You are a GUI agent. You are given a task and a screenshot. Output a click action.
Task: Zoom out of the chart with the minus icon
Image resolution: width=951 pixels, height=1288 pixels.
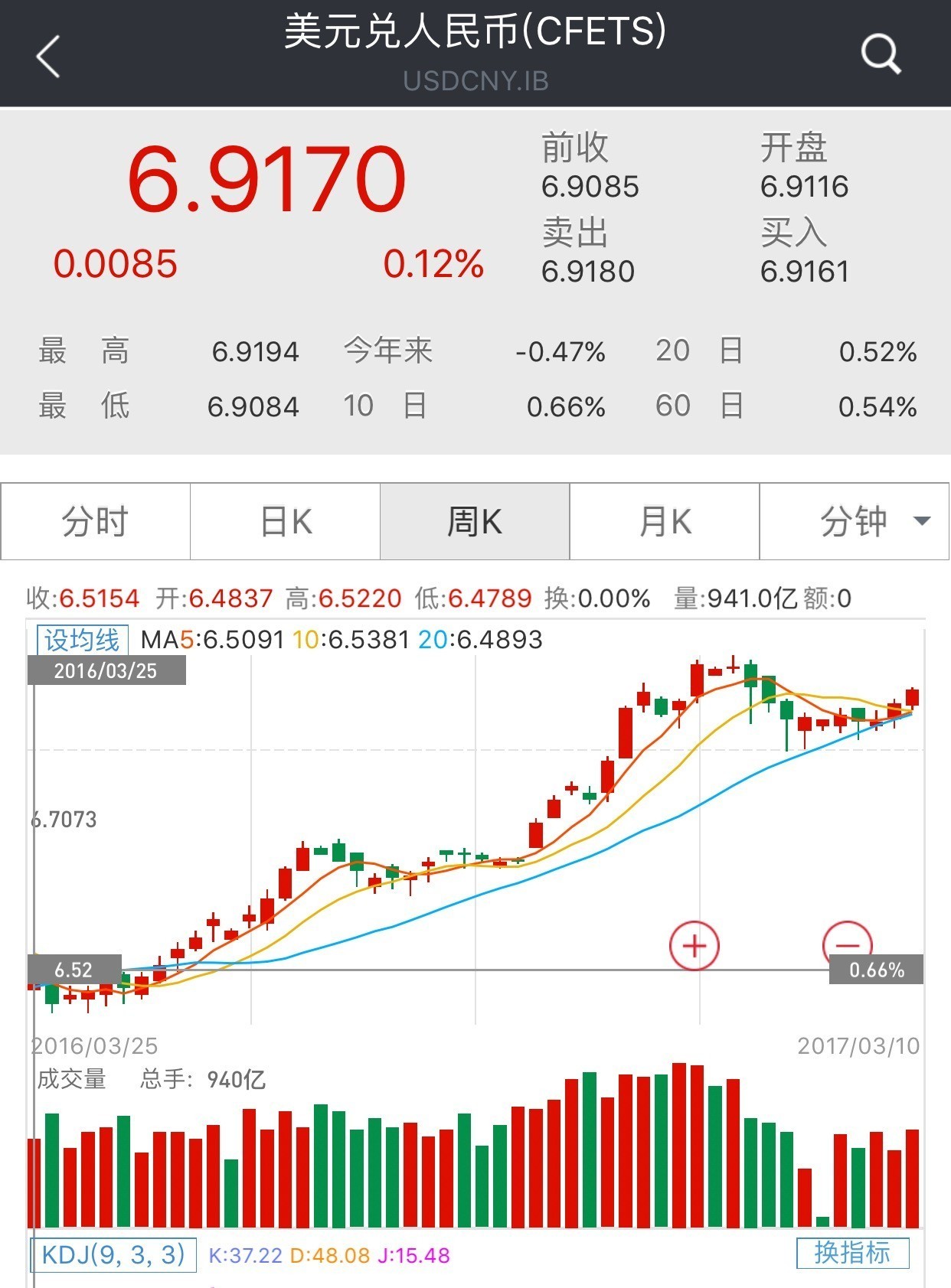click(848, 945)
